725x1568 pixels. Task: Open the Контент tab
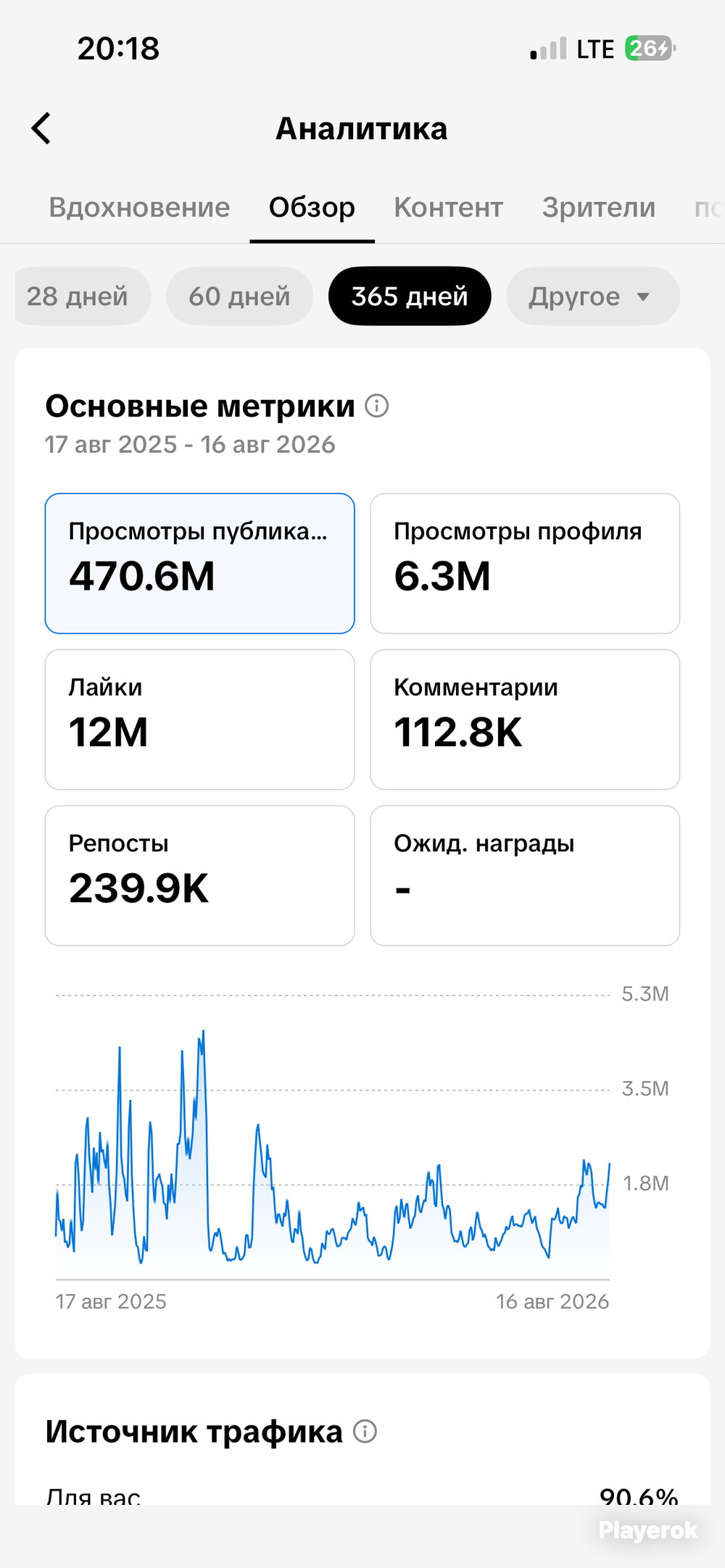pos(448,208)
